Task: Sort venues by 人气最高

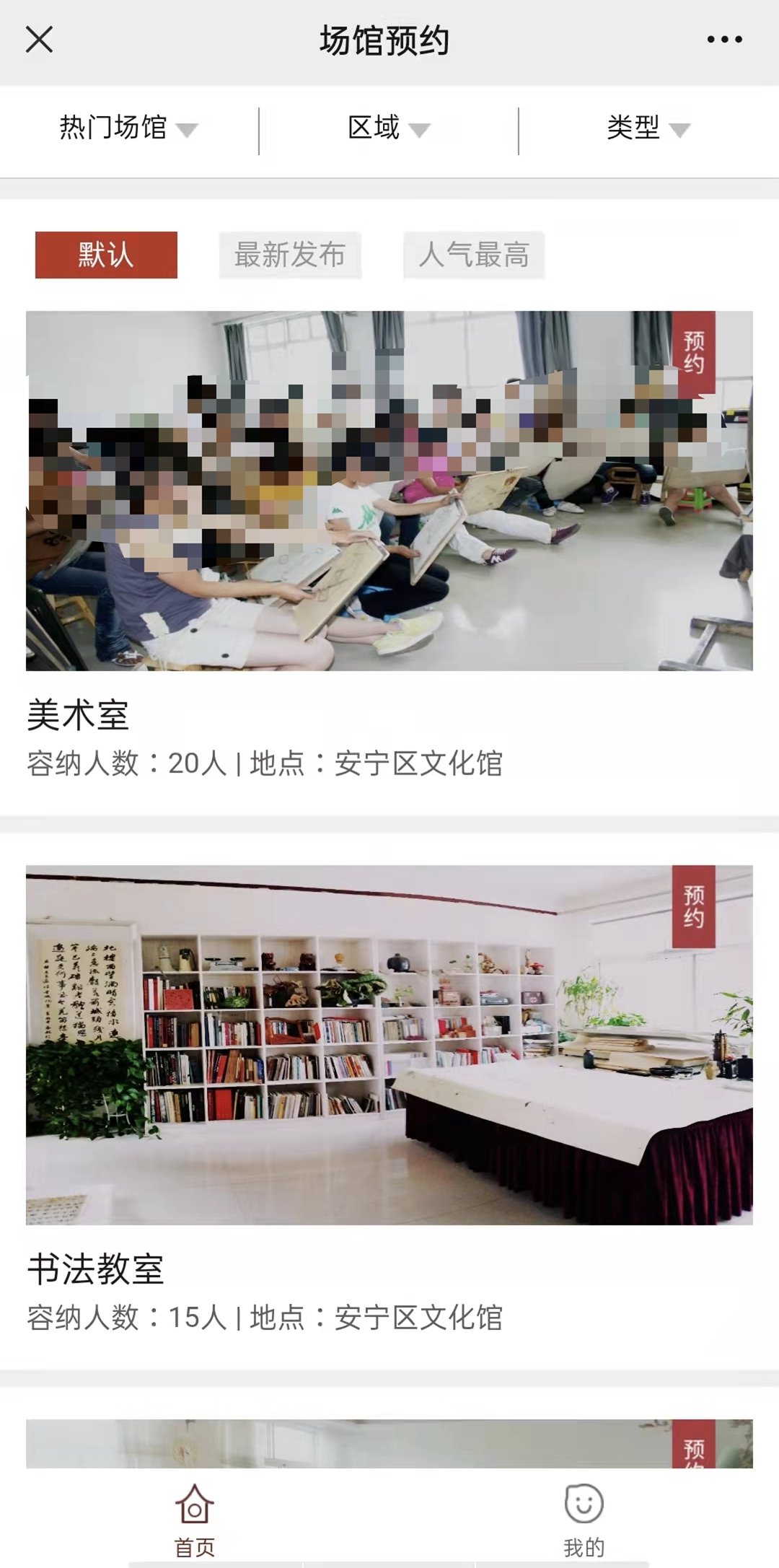Action: click(474, 255)
